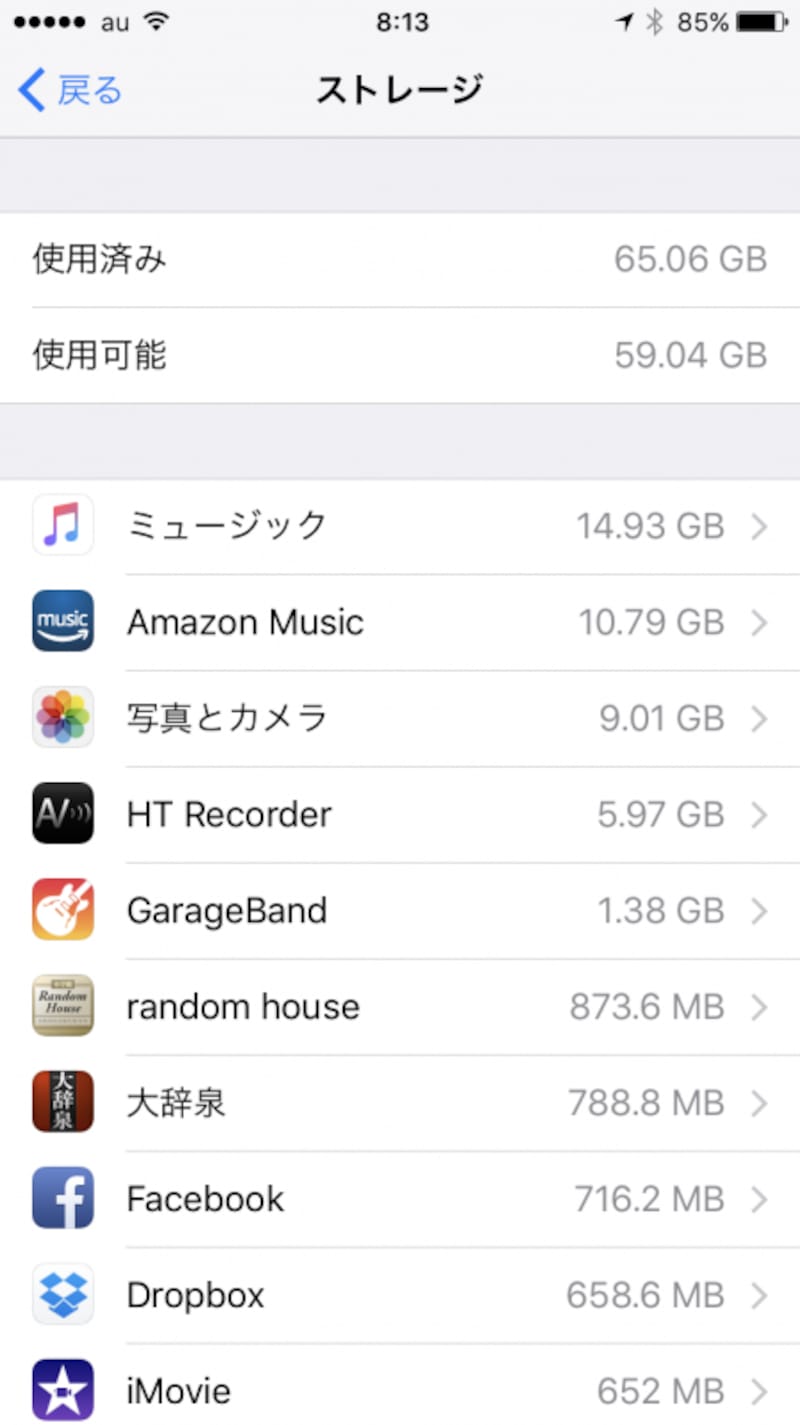Tap the 戻る back button
Screen dimensions: 800x1425
[x=66, y=89]
